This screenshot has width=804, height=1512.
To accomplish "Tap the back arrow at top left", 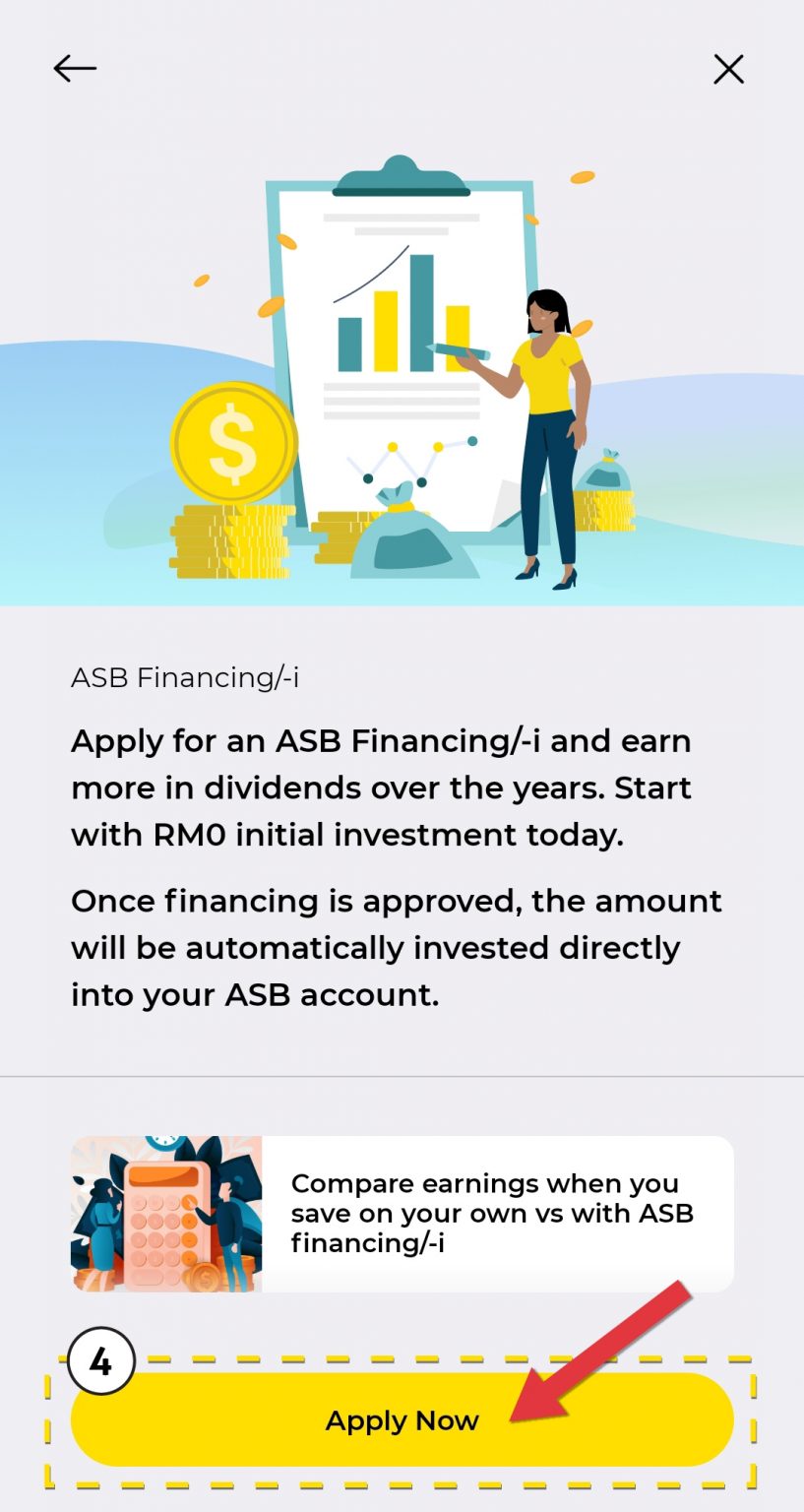I will (x=74, y=69).
